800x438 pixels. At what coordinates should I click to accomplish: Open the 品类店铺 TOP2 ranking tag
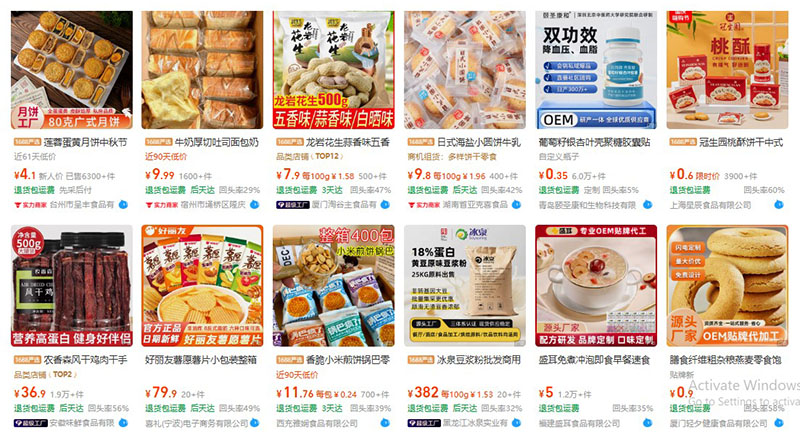coord(46,373)
